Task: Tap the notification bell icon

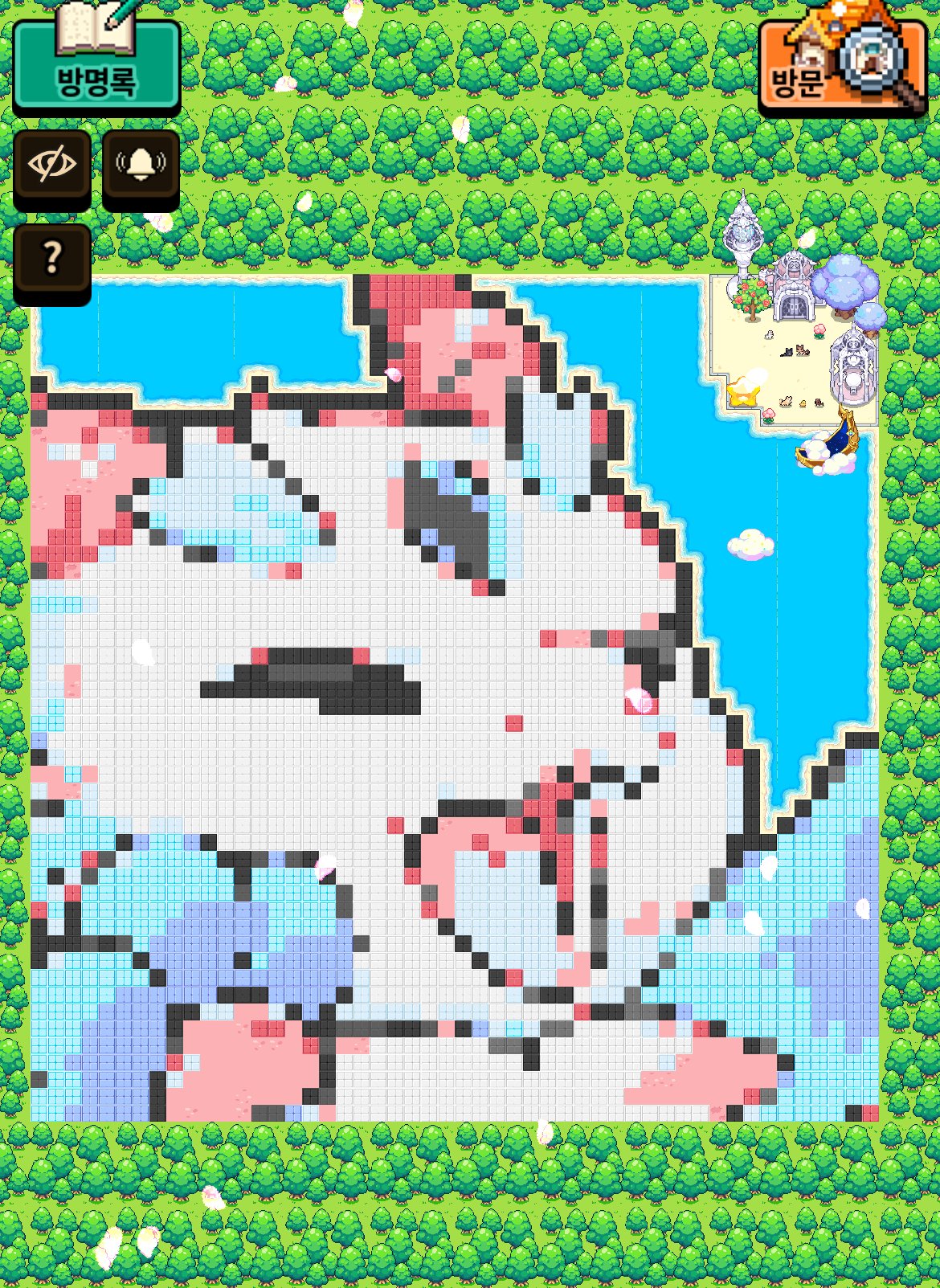Action: point(141,166)
